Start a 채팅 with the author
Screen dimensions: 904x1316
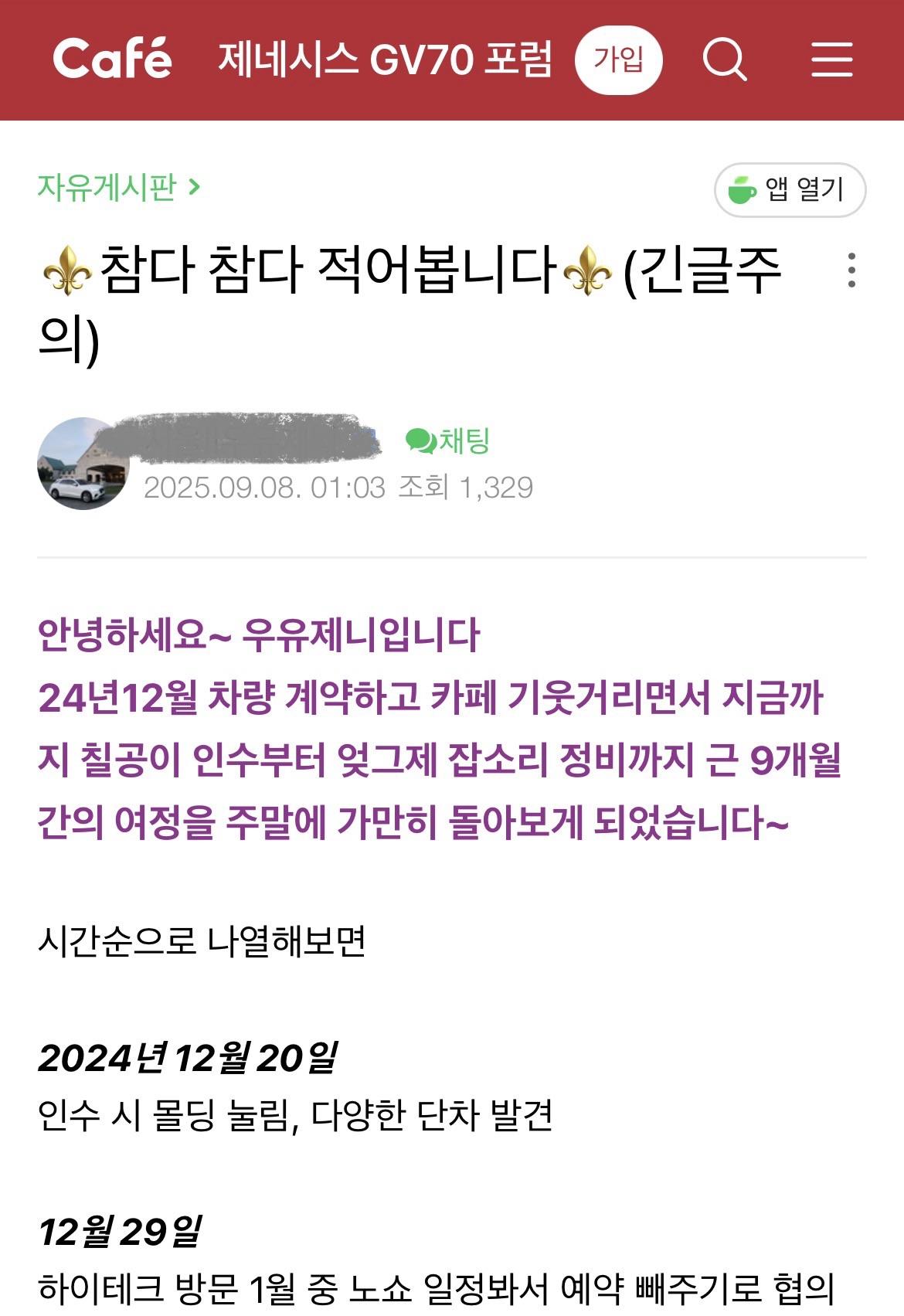coord(448,441)
